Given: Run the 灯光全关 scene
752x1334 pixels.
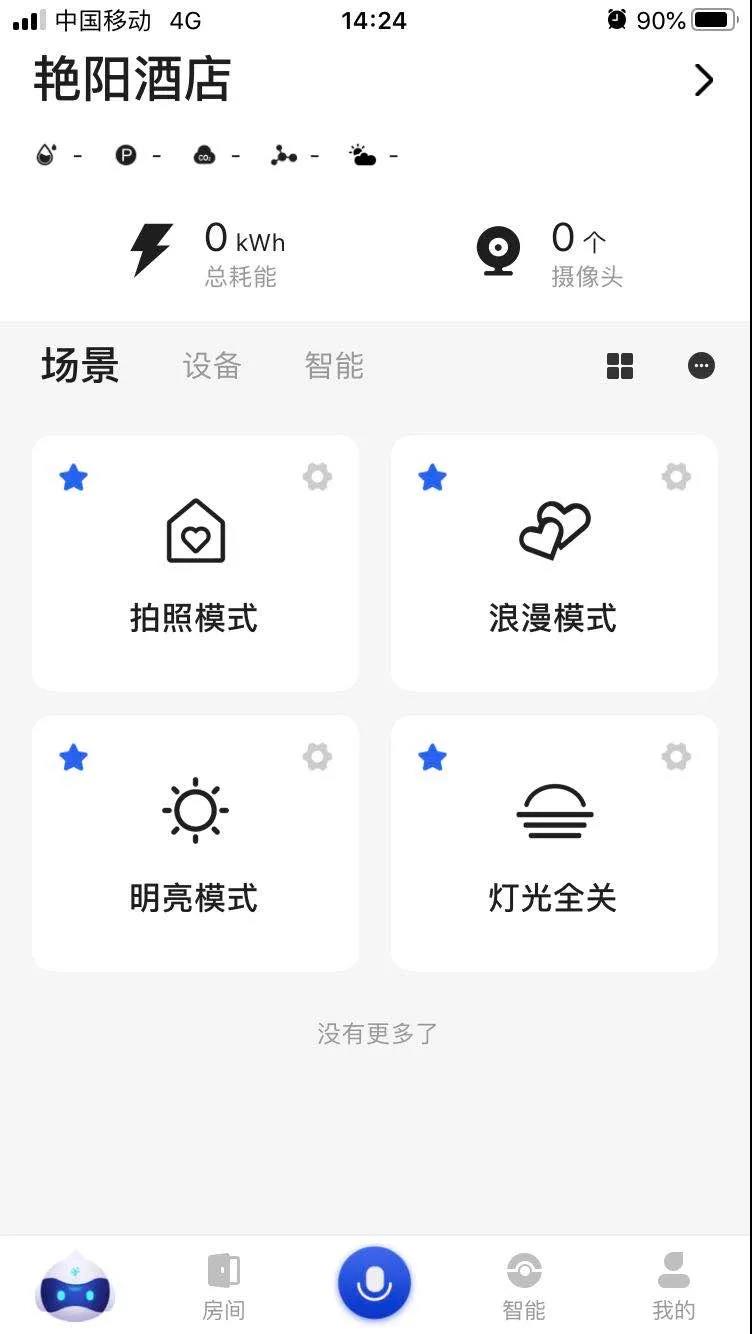Looking at the screenshot, I should click(x=554, y=845).
